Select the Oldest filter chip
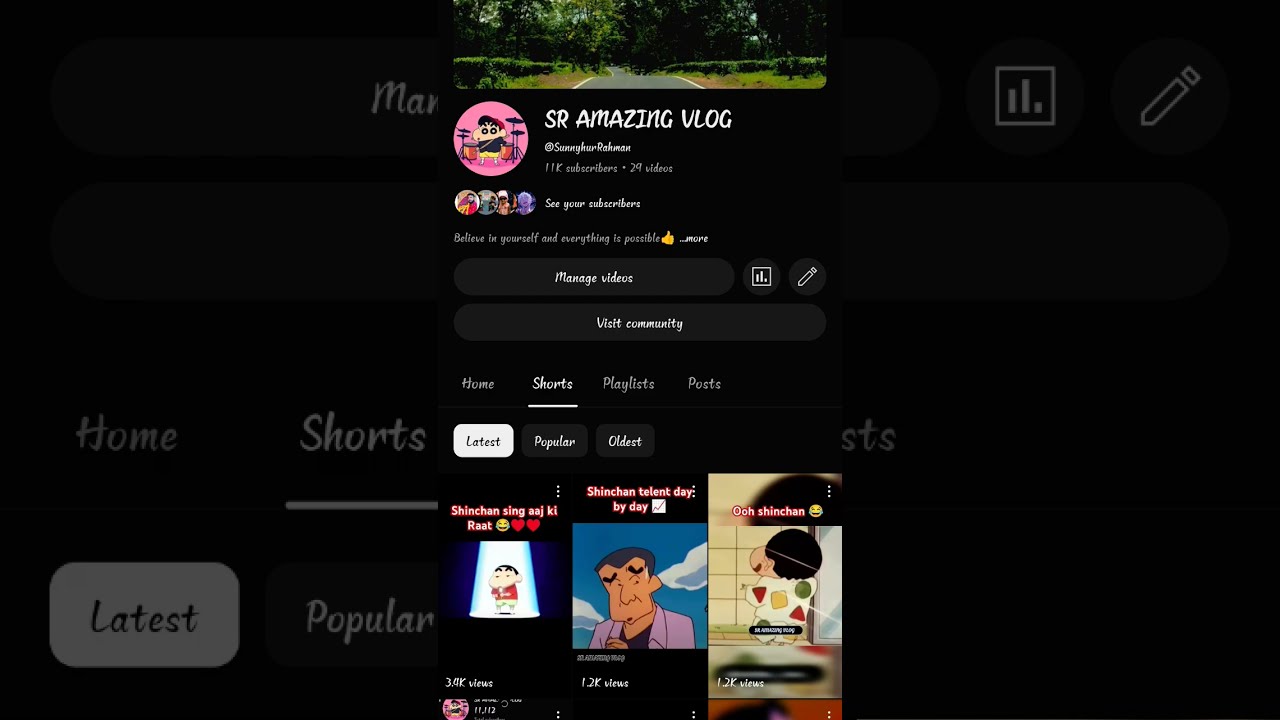Viewport: 1280px width, 720px height. click(625, 441)
